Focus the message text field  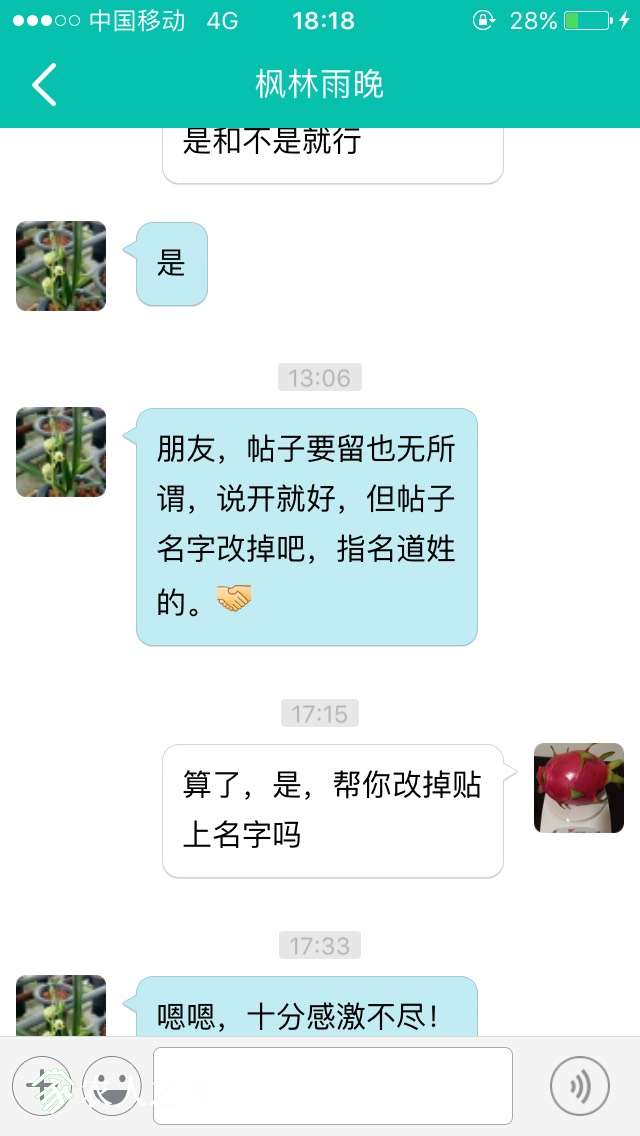coord(332,1086)
